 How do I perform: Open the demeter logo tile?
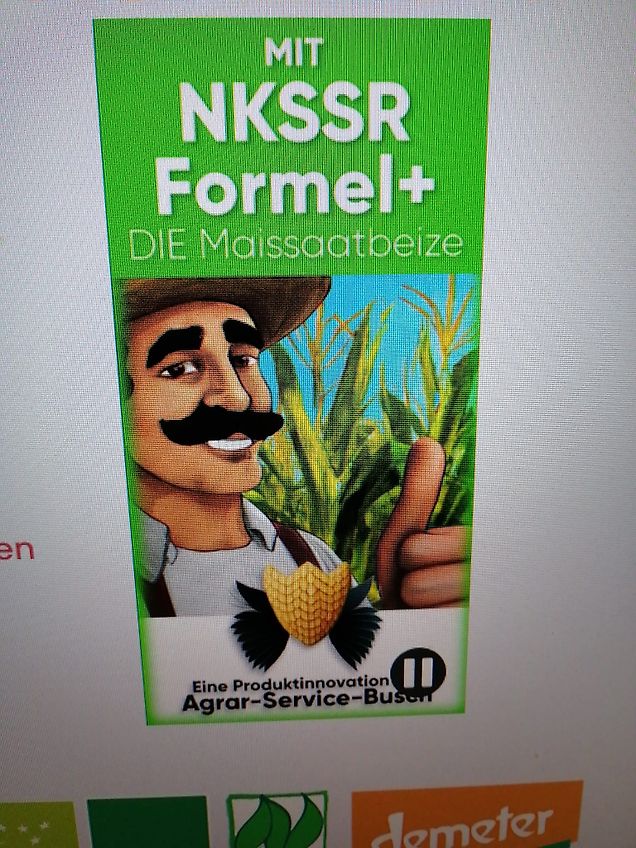click(x=466, y=818)
